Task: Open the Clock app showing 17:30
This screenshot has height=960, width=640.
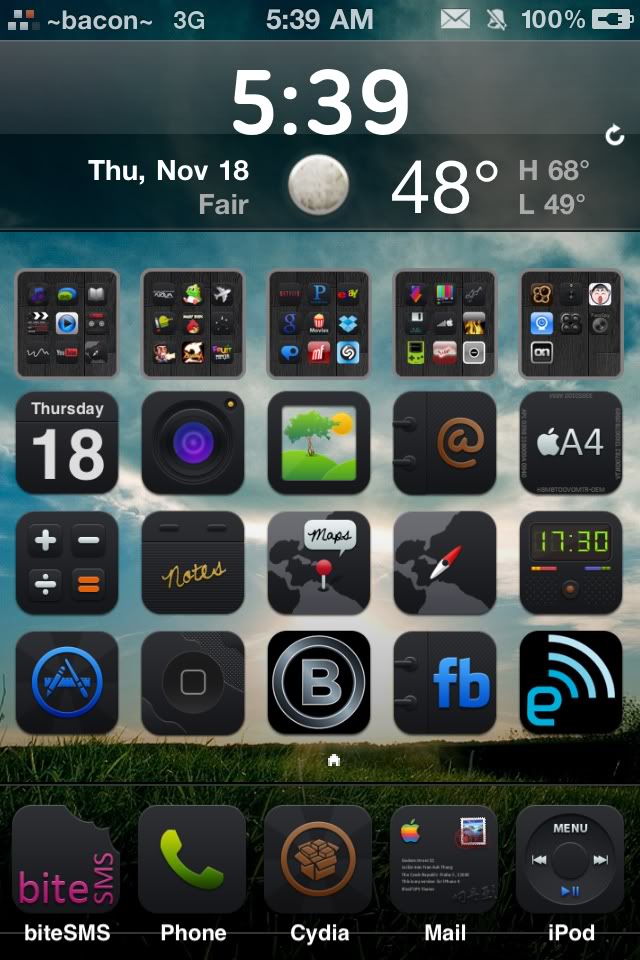Action: [571, 563]
